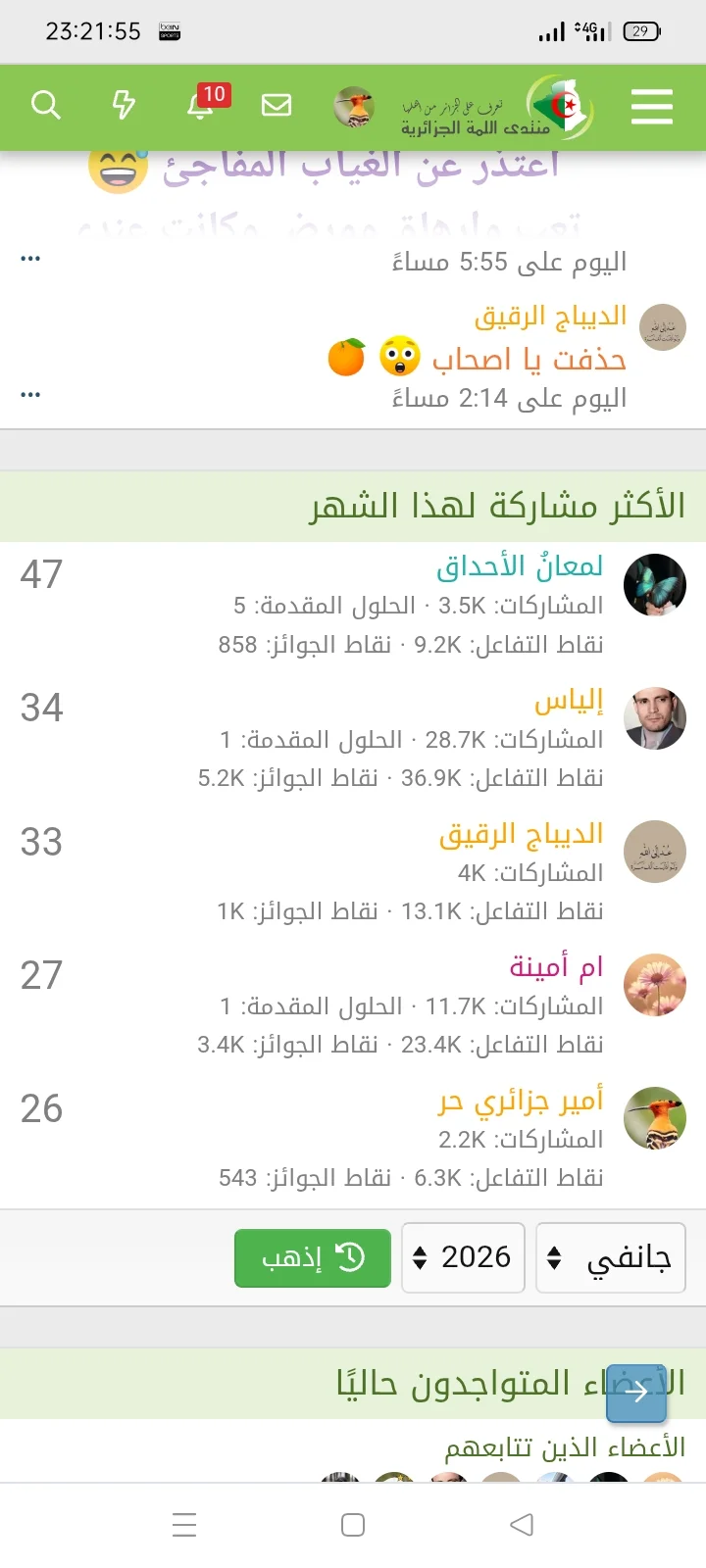Open notifications showing 10 alerts
Image resolution: width=706 pixels, height=1568 pixels.
tap(200, 107)
